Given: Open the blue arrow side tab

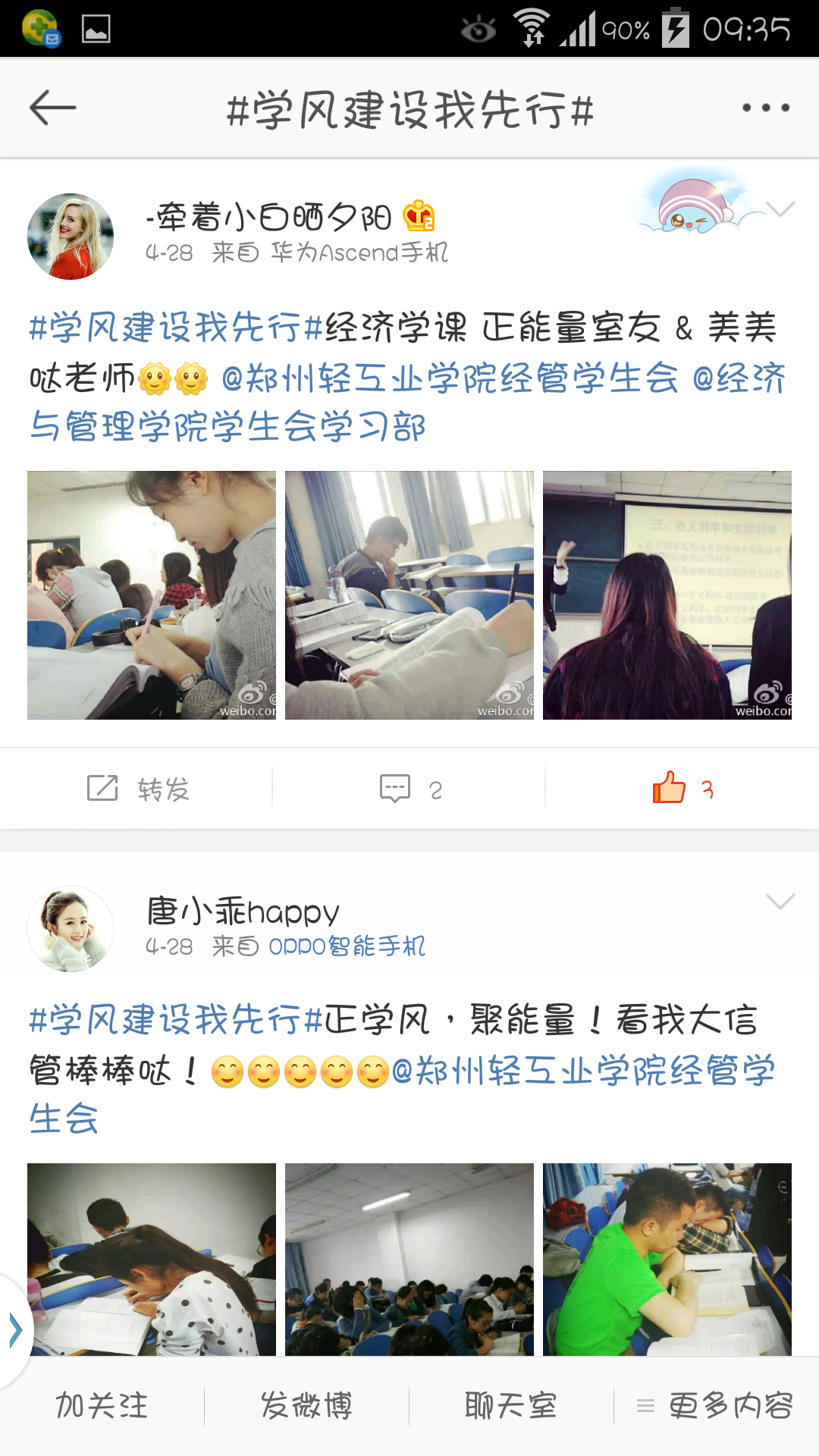Looking at the screenshot, I should pos(14,1330).
